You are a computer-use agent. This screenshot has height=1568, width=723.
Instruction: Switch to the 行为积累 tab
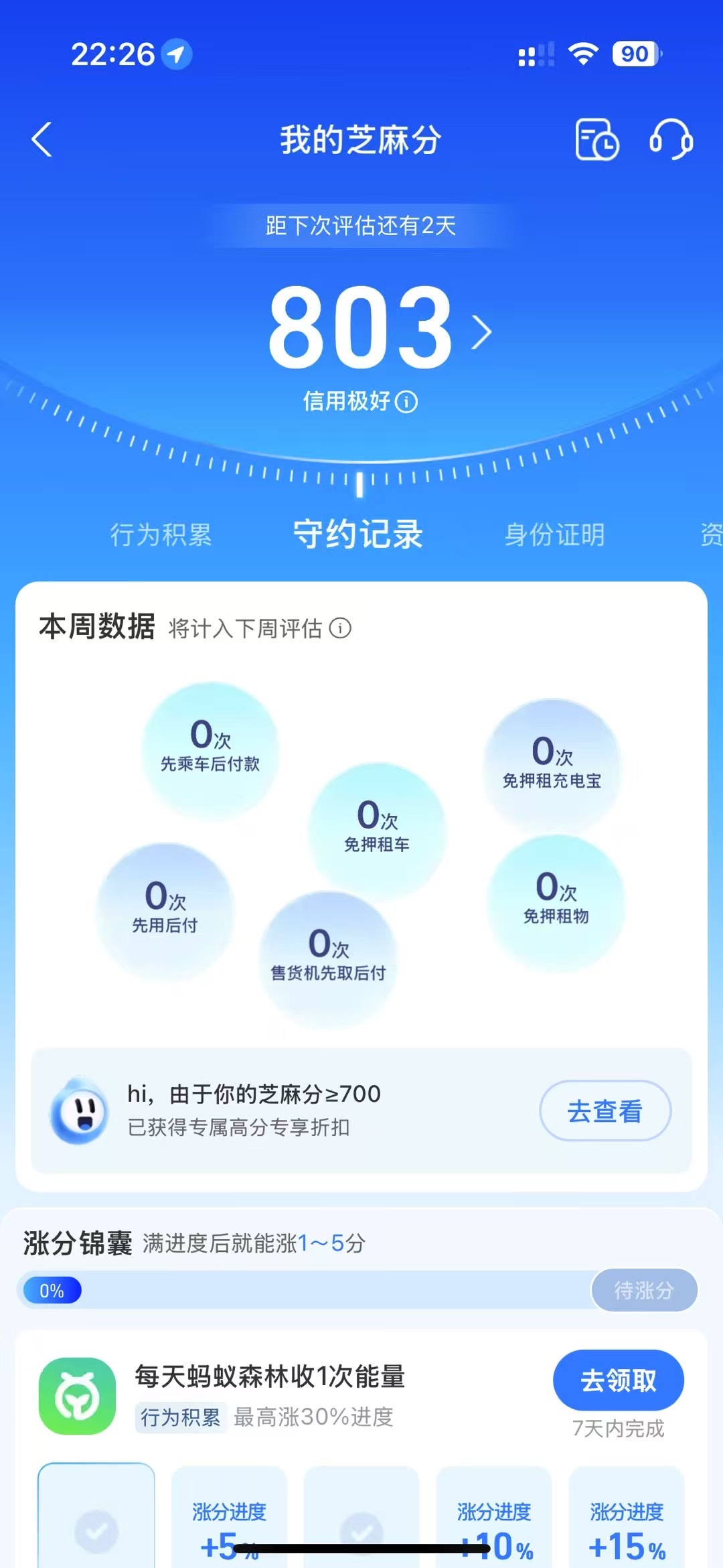(161, 535)
